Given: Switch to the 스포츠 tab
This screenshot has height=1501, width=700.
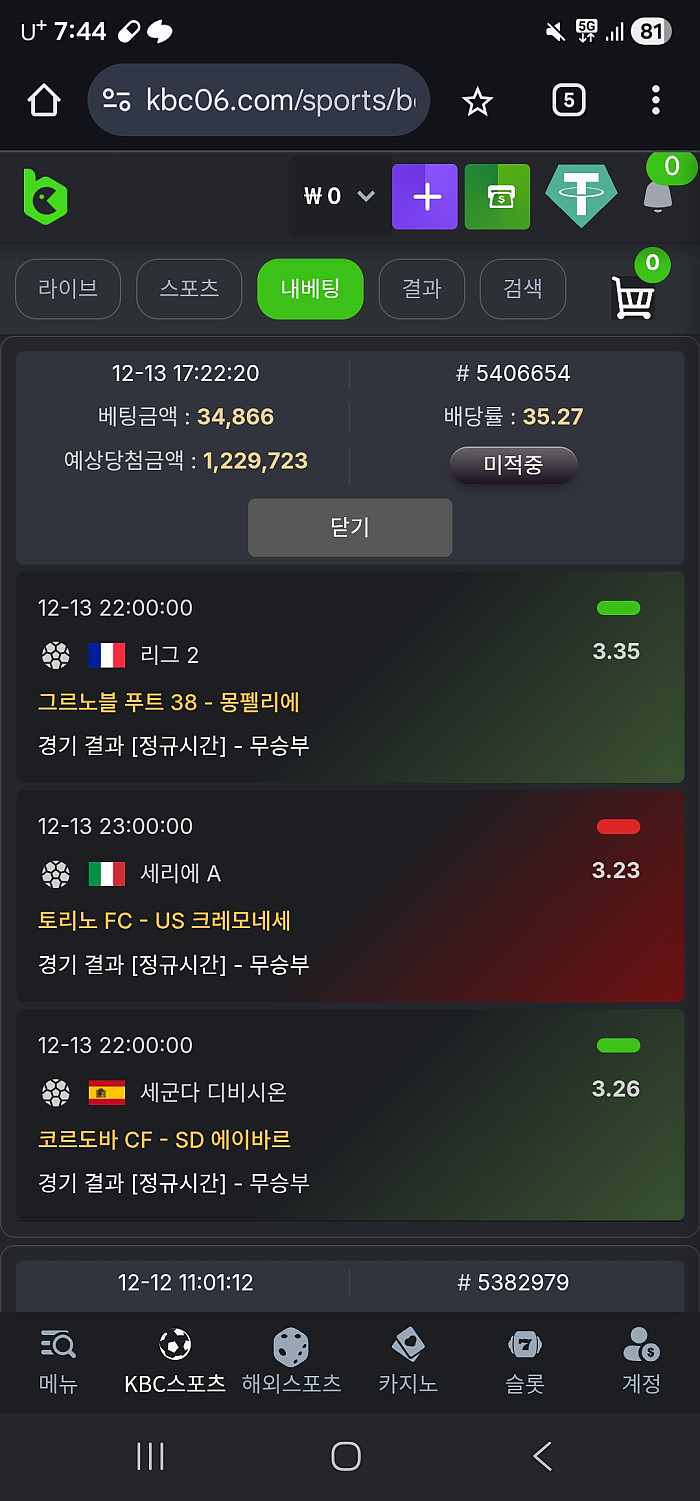Looking at the screenshot, I should coord(189,289).
